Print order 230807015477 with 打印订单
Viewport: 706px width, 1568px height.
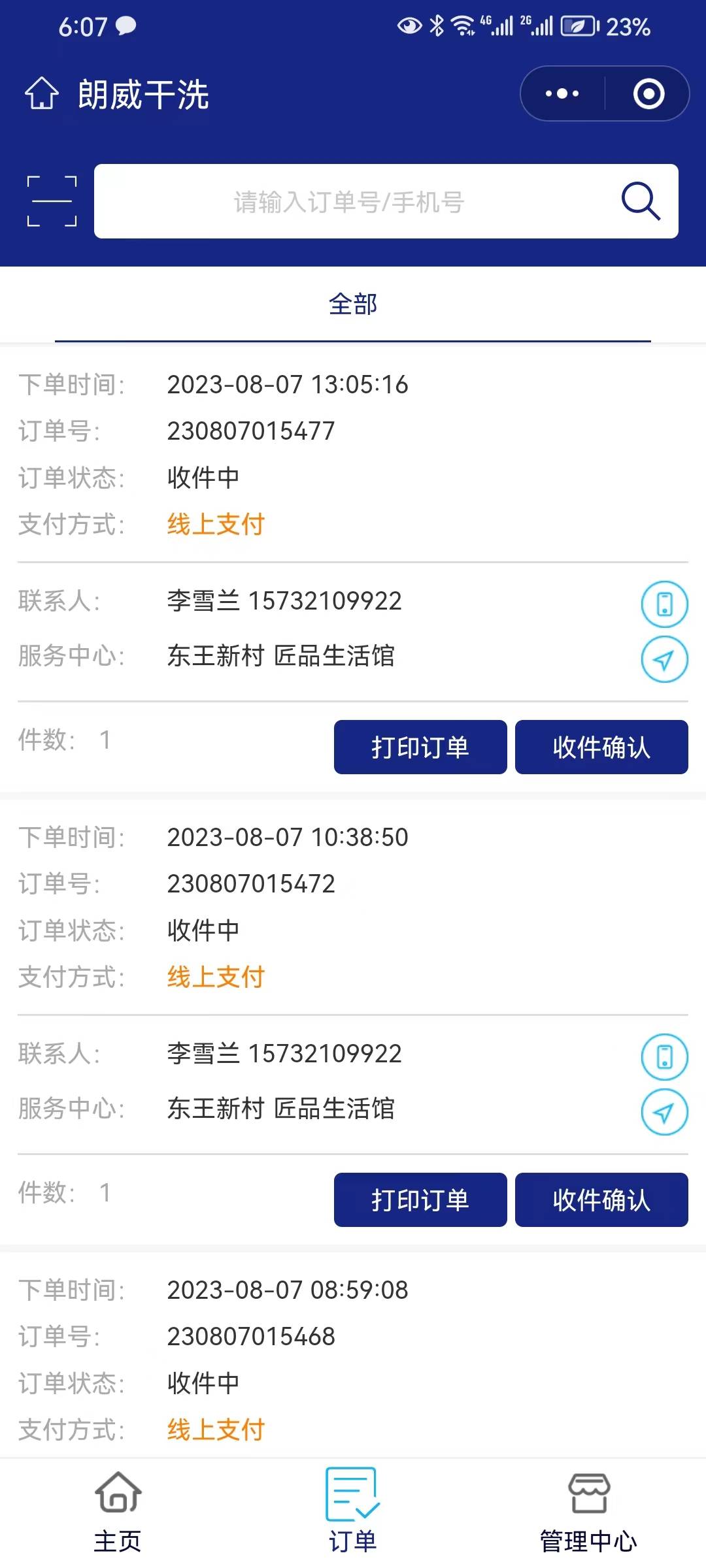click(x=420, y=747)
